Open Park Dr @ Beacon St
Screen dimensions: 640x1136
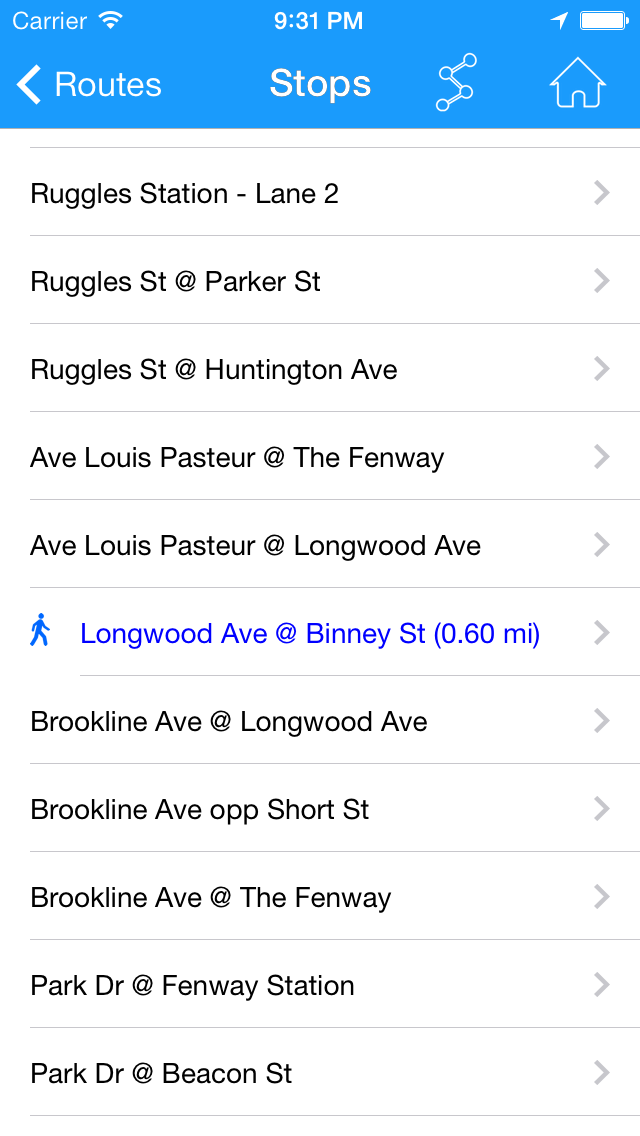pos(320,1072)
